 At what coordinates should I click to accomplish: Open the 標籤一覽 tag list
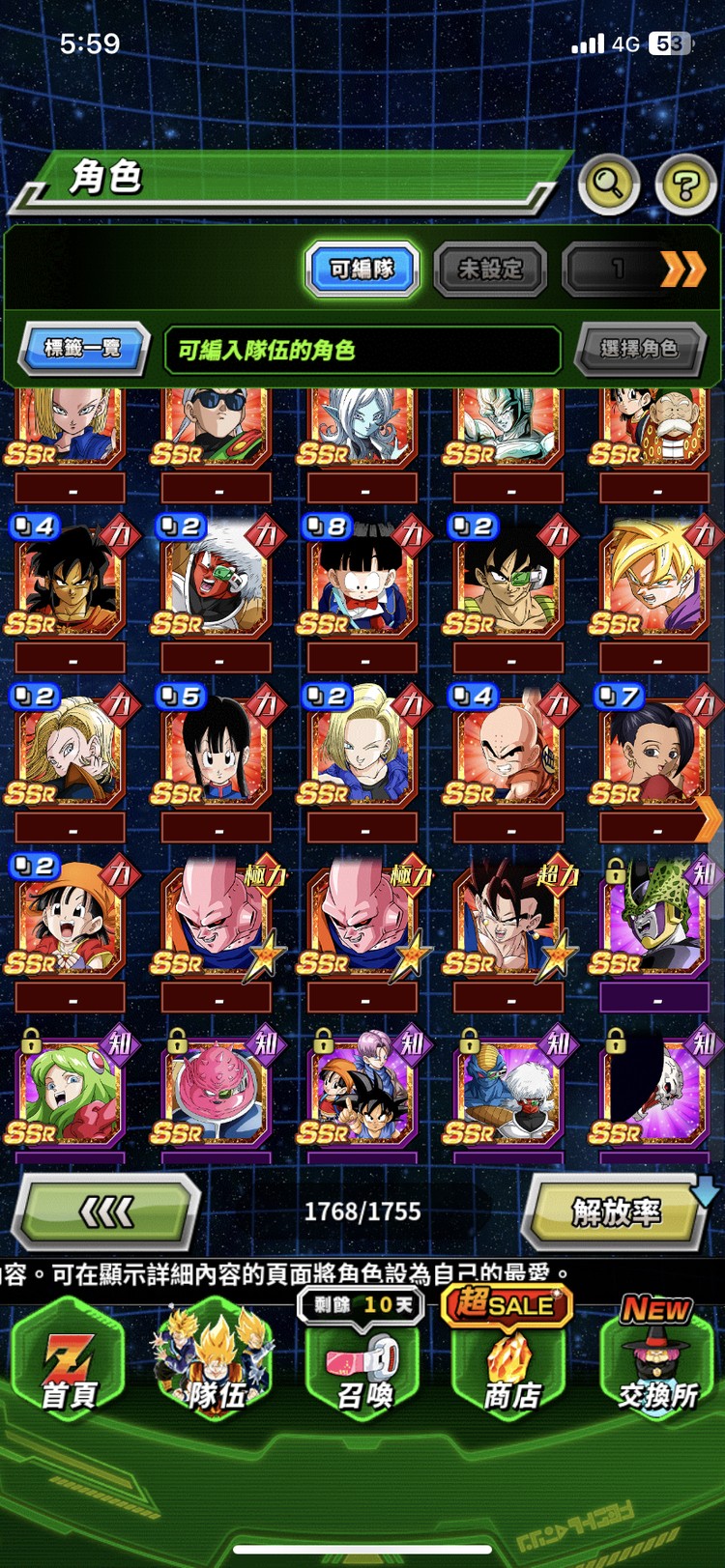(x=83, y=348)
